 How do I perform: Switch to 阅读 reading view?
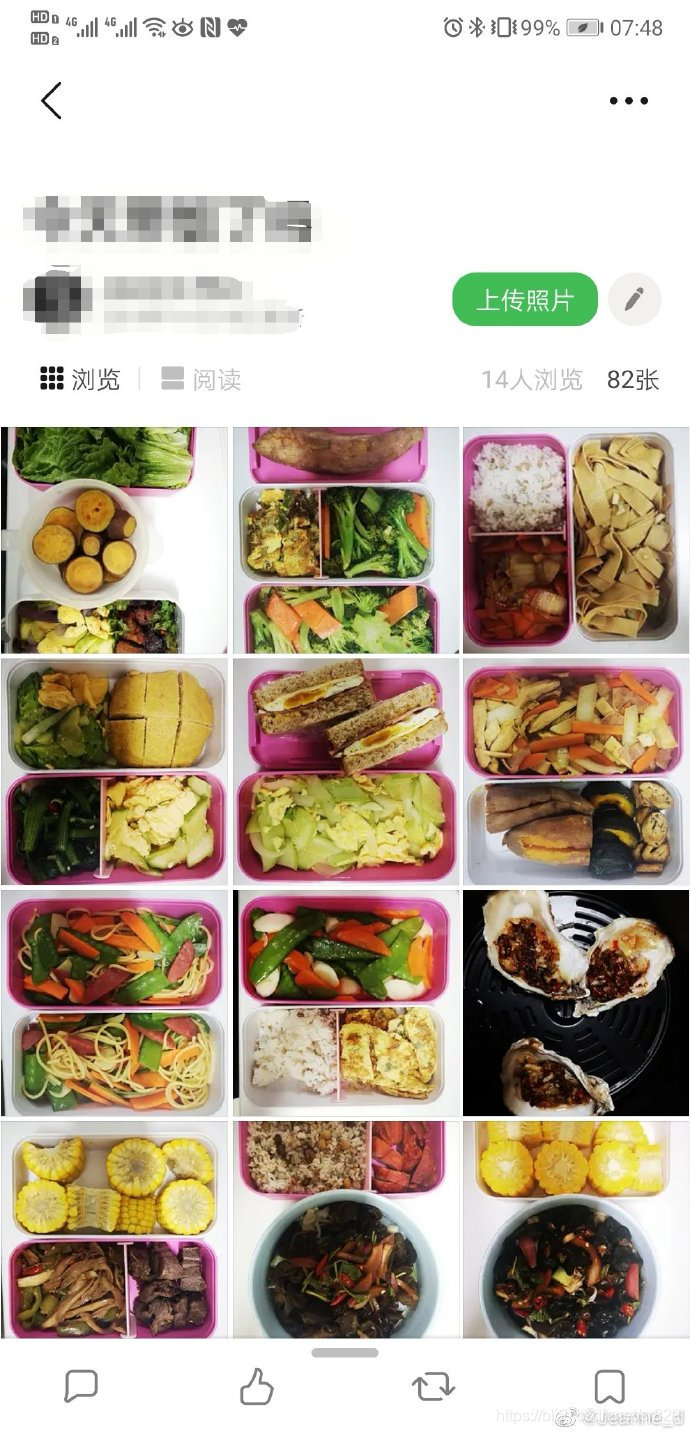pyautogui.click(x=201, y=379)
